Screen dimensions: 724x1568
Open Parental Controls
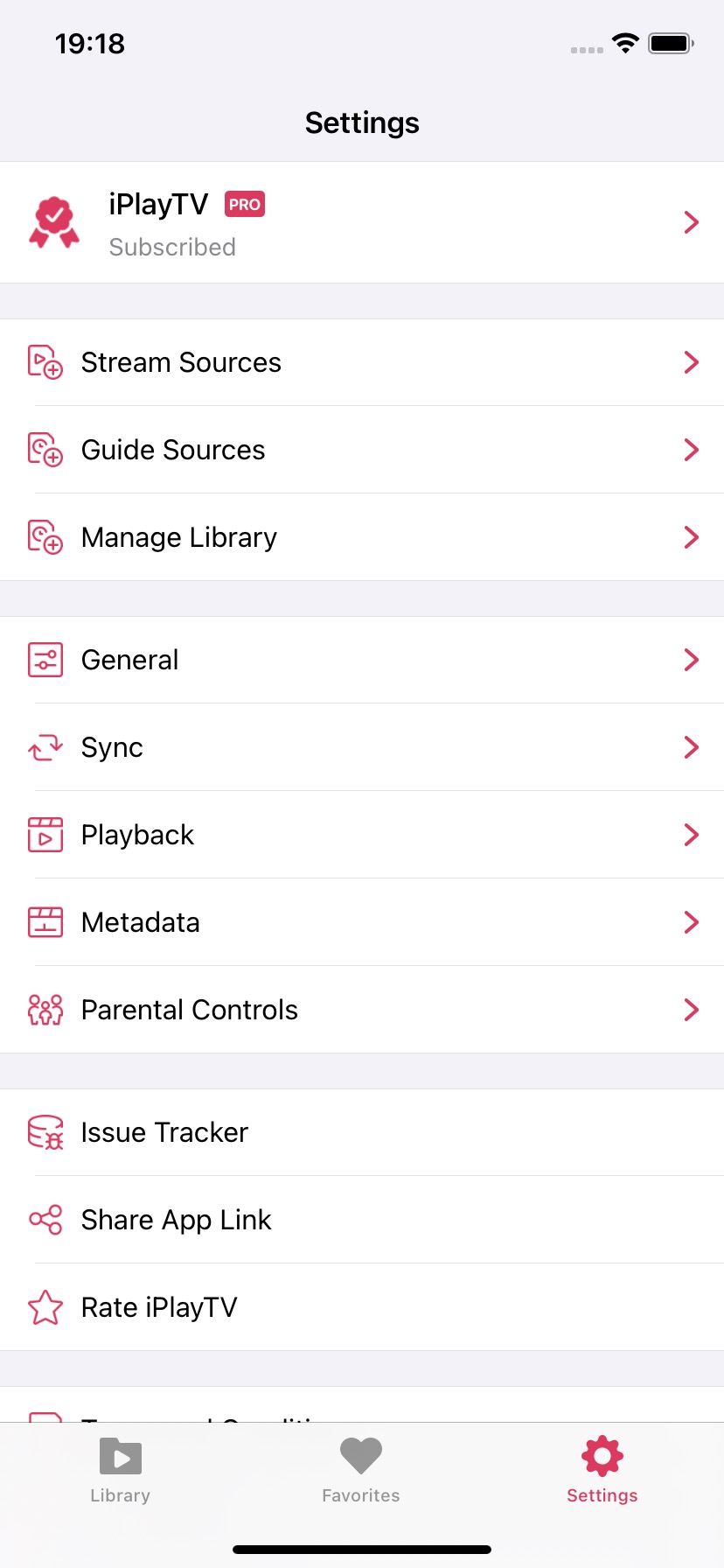click(362, 1010)
